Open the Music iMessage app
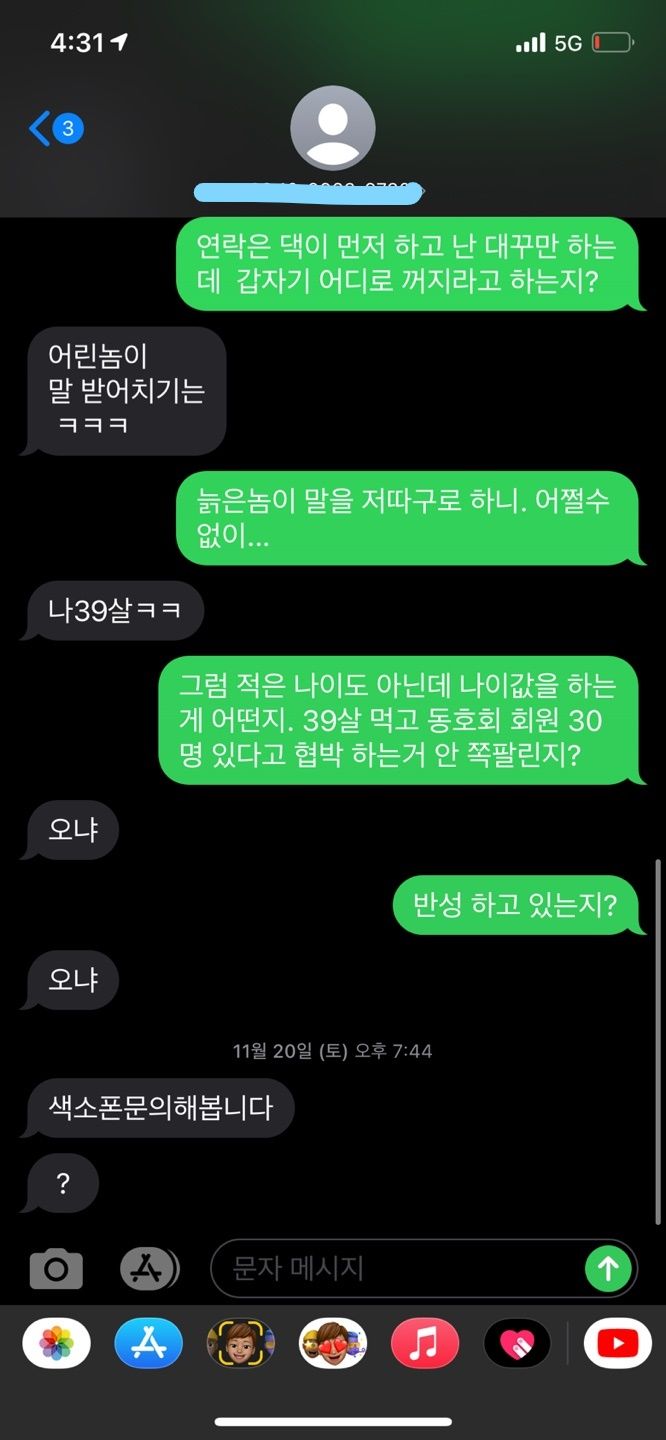This screenshot has height=1440, width=666. tap(425, 1343)
